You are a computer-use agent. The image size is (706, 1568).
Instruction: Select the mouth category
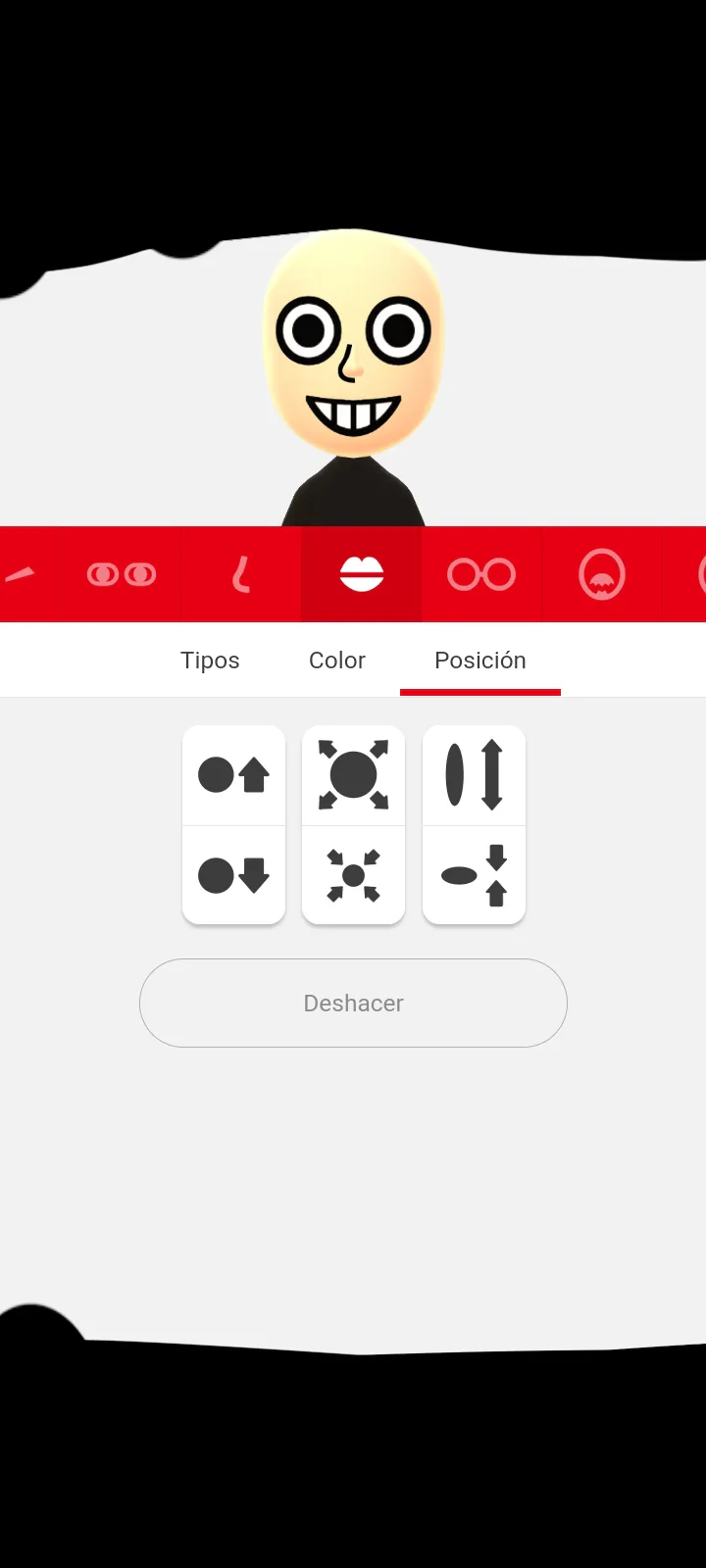[362, 574]
